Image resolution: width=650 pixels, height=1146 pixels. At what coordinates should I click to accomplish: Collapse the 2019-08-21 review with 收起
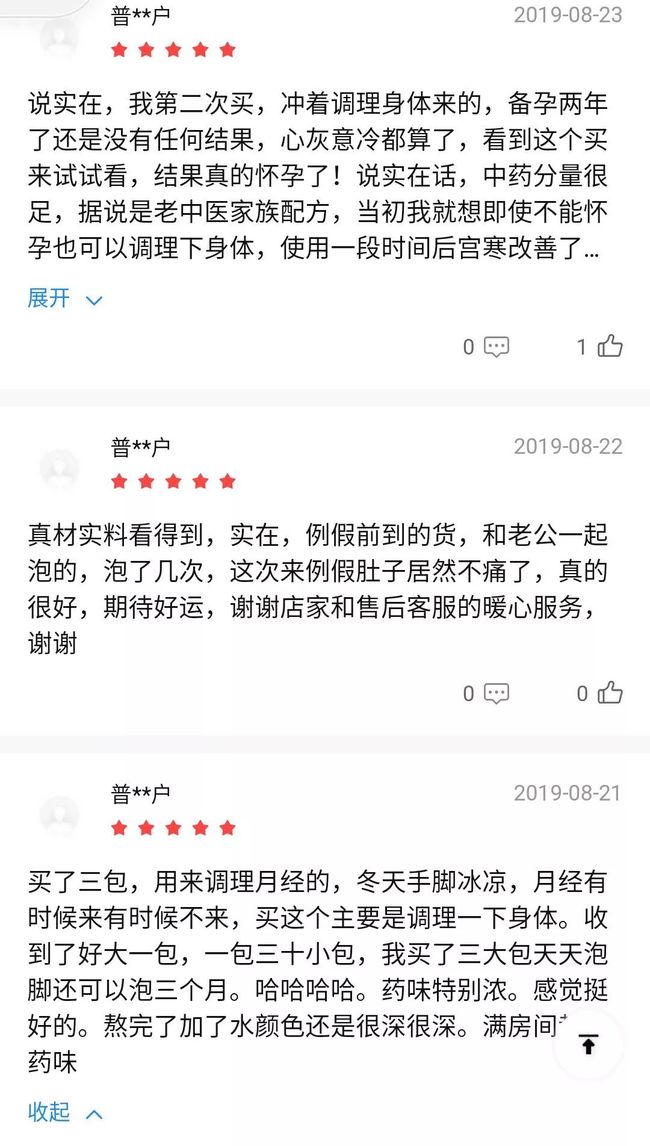pos(65,1112)
